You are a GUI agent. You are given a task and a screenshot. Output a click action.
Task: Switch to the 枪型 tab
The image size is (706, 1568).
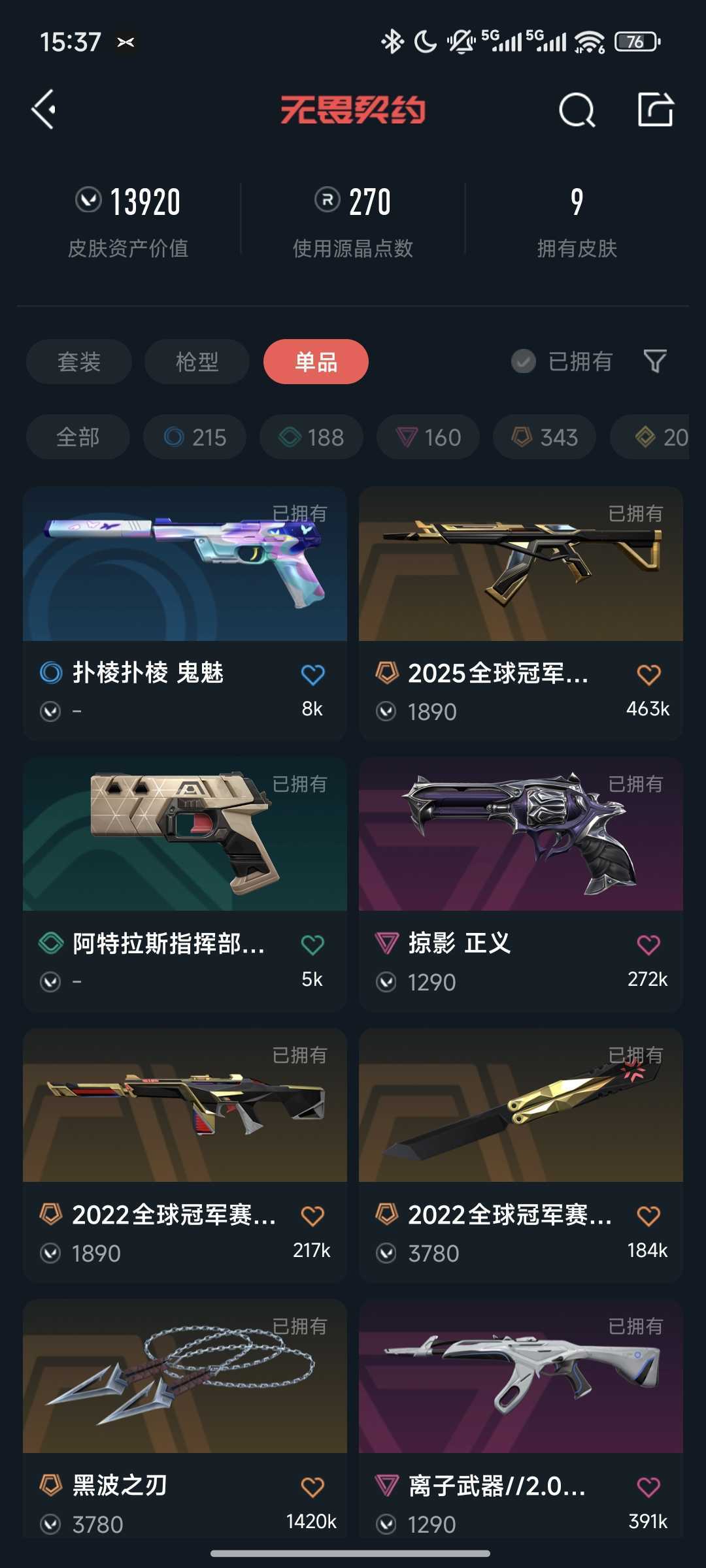197,361
